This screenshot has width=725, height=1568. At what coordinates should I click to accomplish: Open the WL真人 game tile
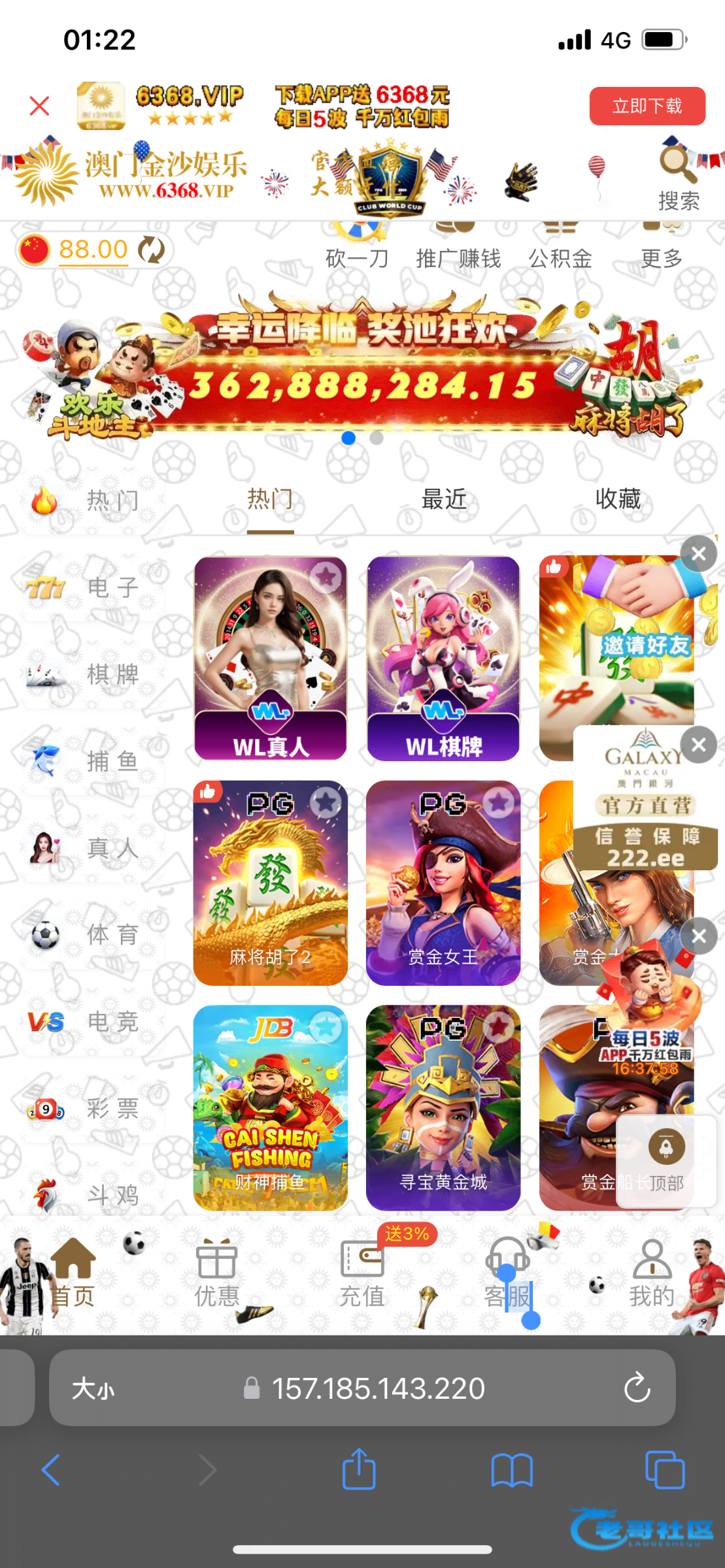(x=271, y=660)
